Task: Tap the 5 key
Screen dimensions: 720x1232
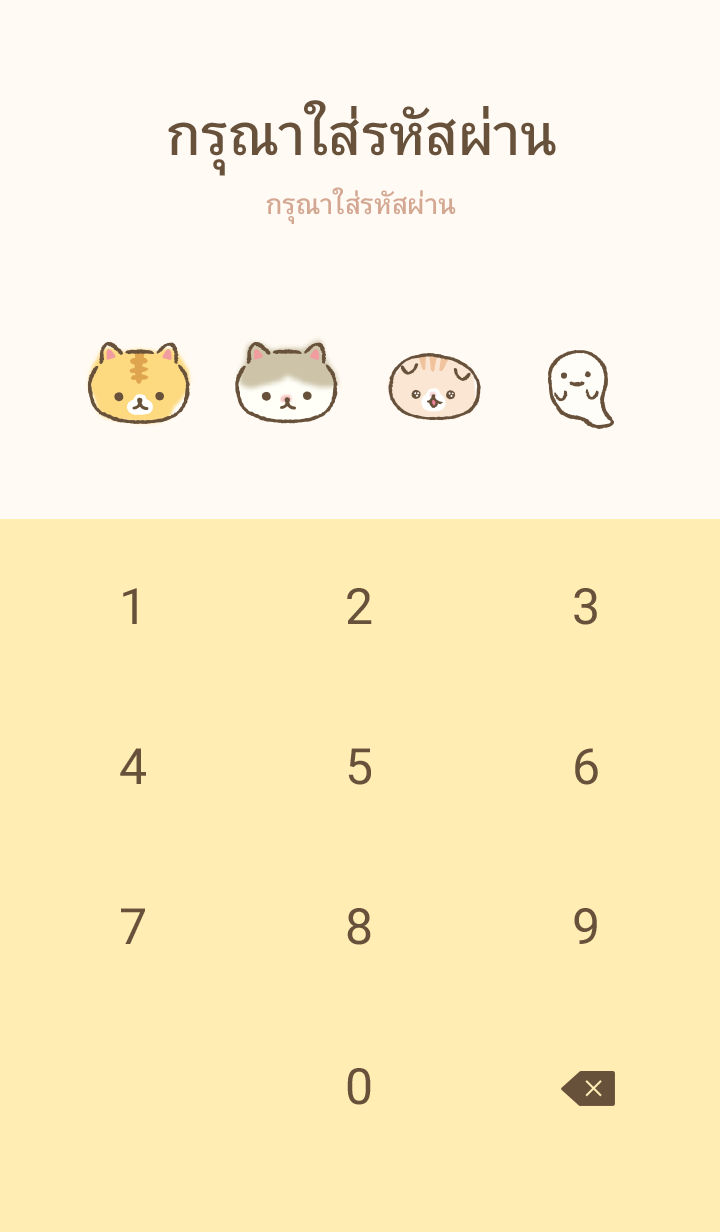Action: (359, 767)
